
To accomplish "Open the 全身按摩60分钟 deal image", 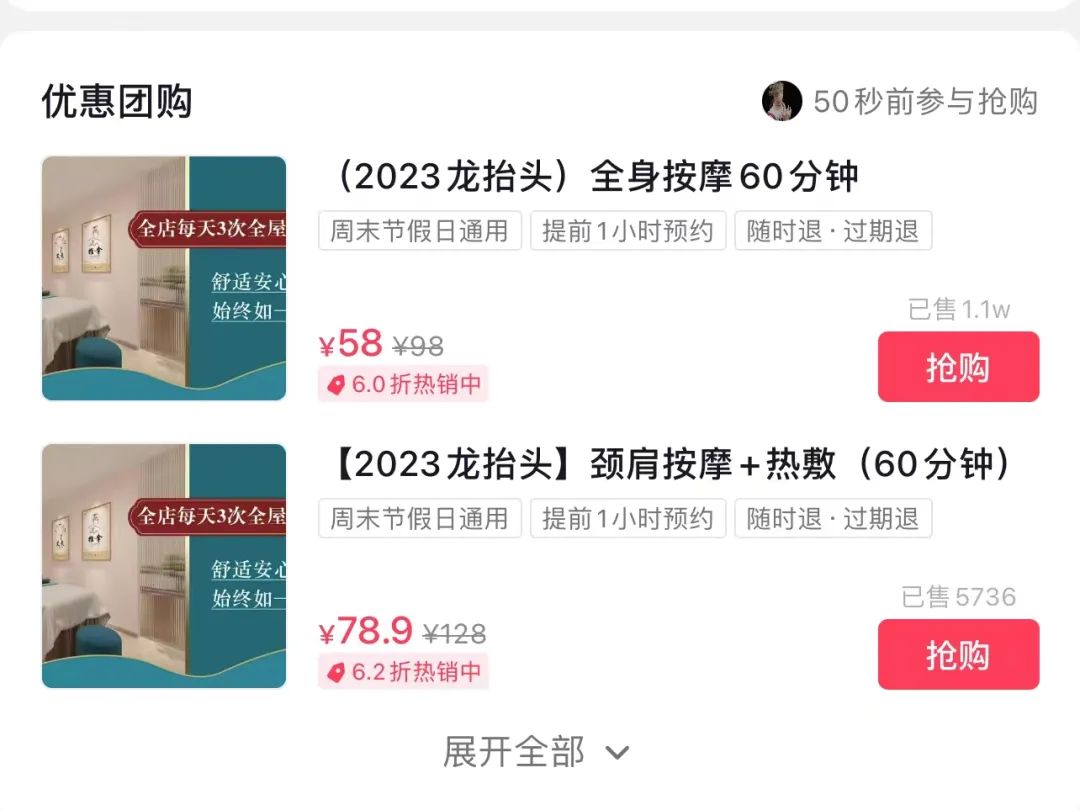I will coord(164,278).
